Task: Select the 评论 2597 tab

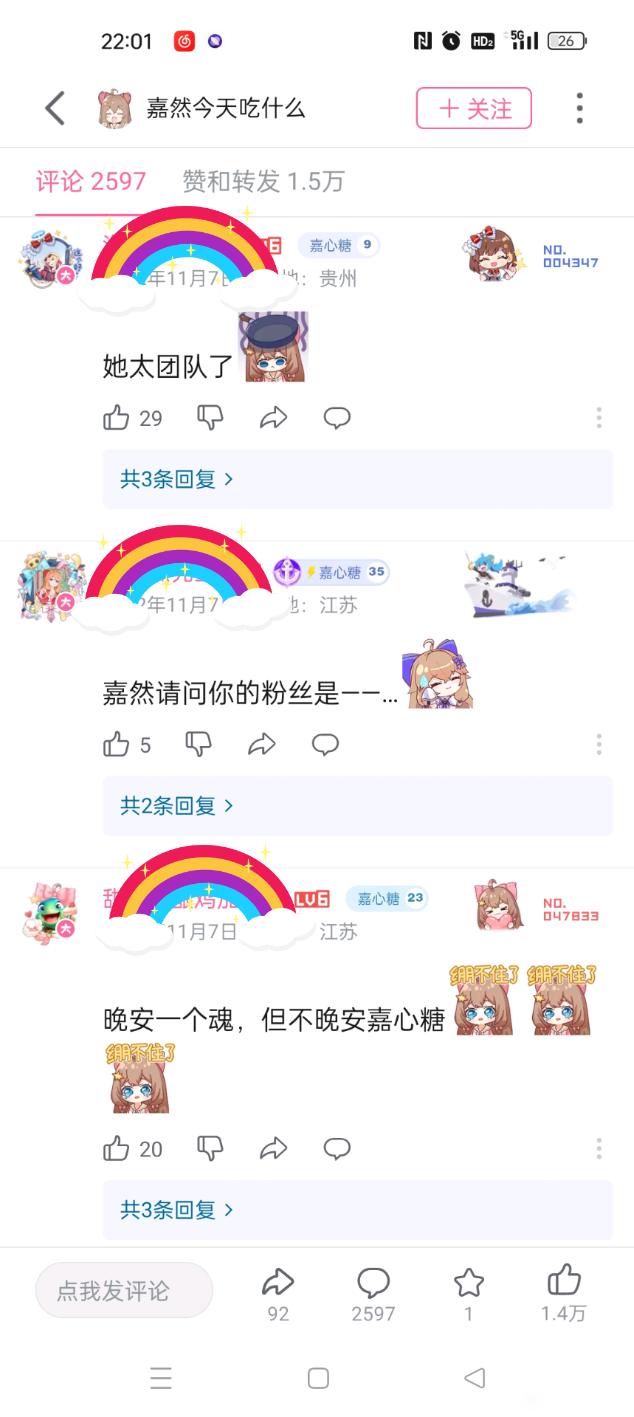Action: (x=91, y=181)
